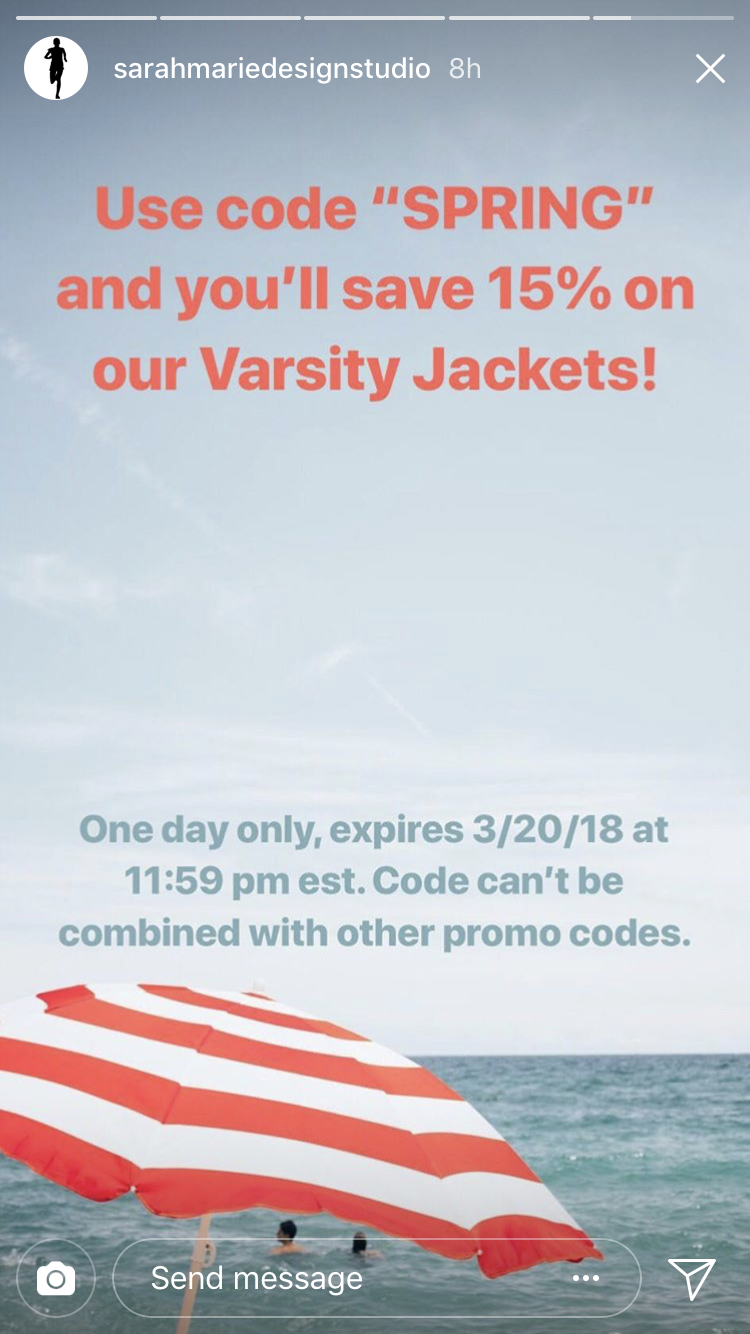
Task: Open sarahmariedesignstudio profile picture
Action: coord(56,68)
